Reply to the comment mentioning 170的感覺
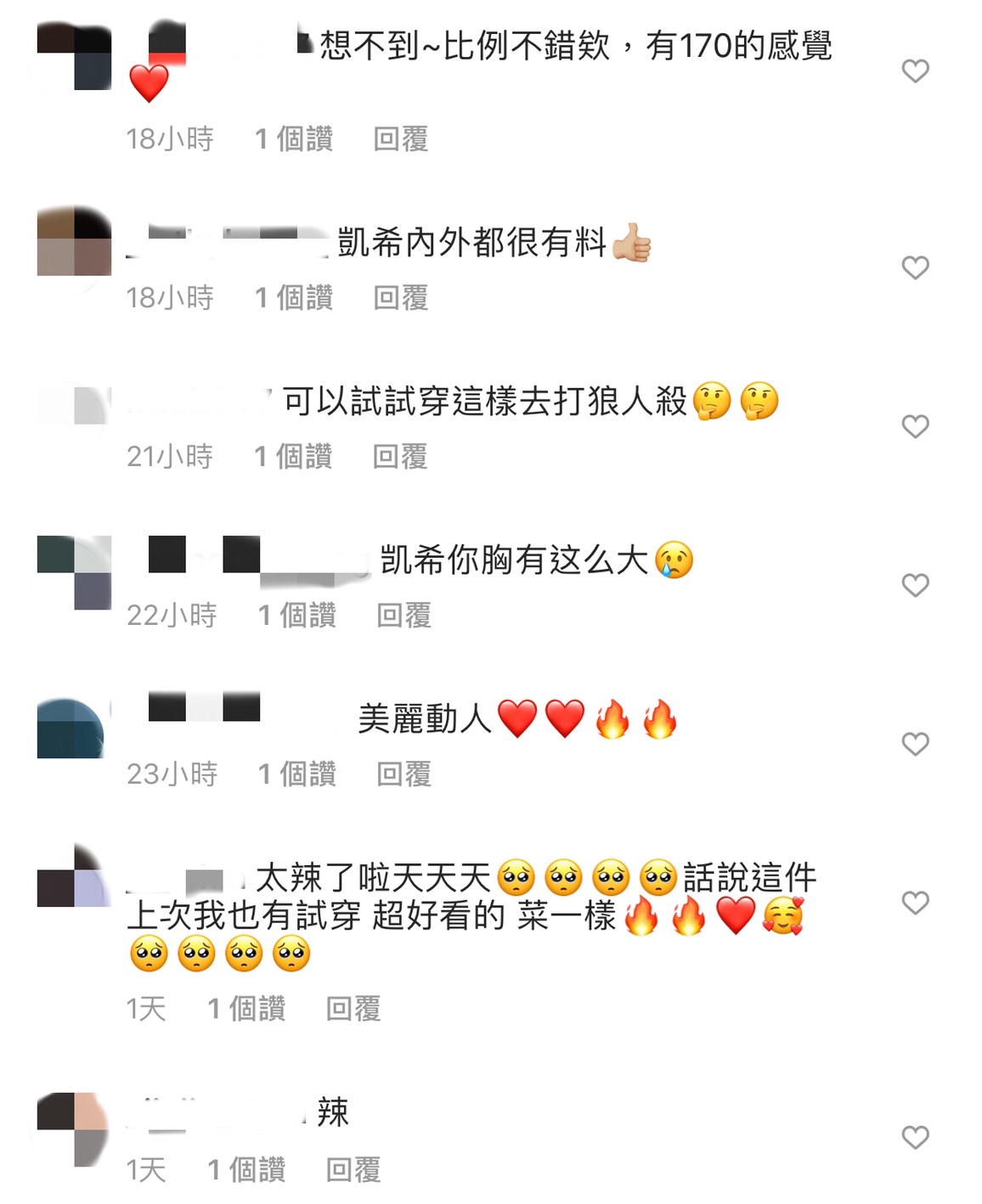Image resolution: width=982 pixels, height=1204 pixels. [401, 139]
